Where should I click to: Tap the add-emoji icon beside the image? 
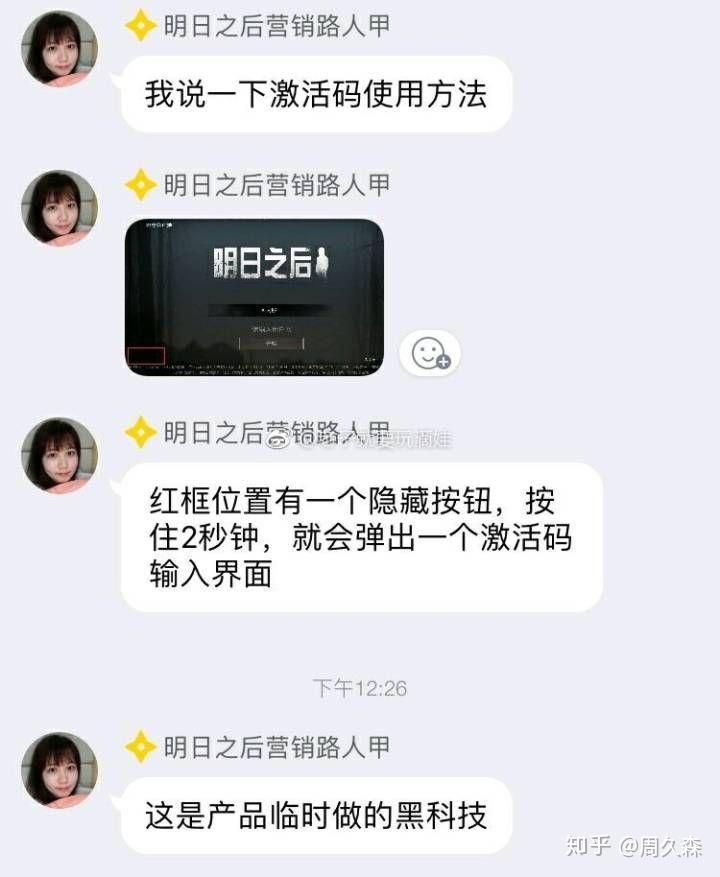[x=430, y=353]
